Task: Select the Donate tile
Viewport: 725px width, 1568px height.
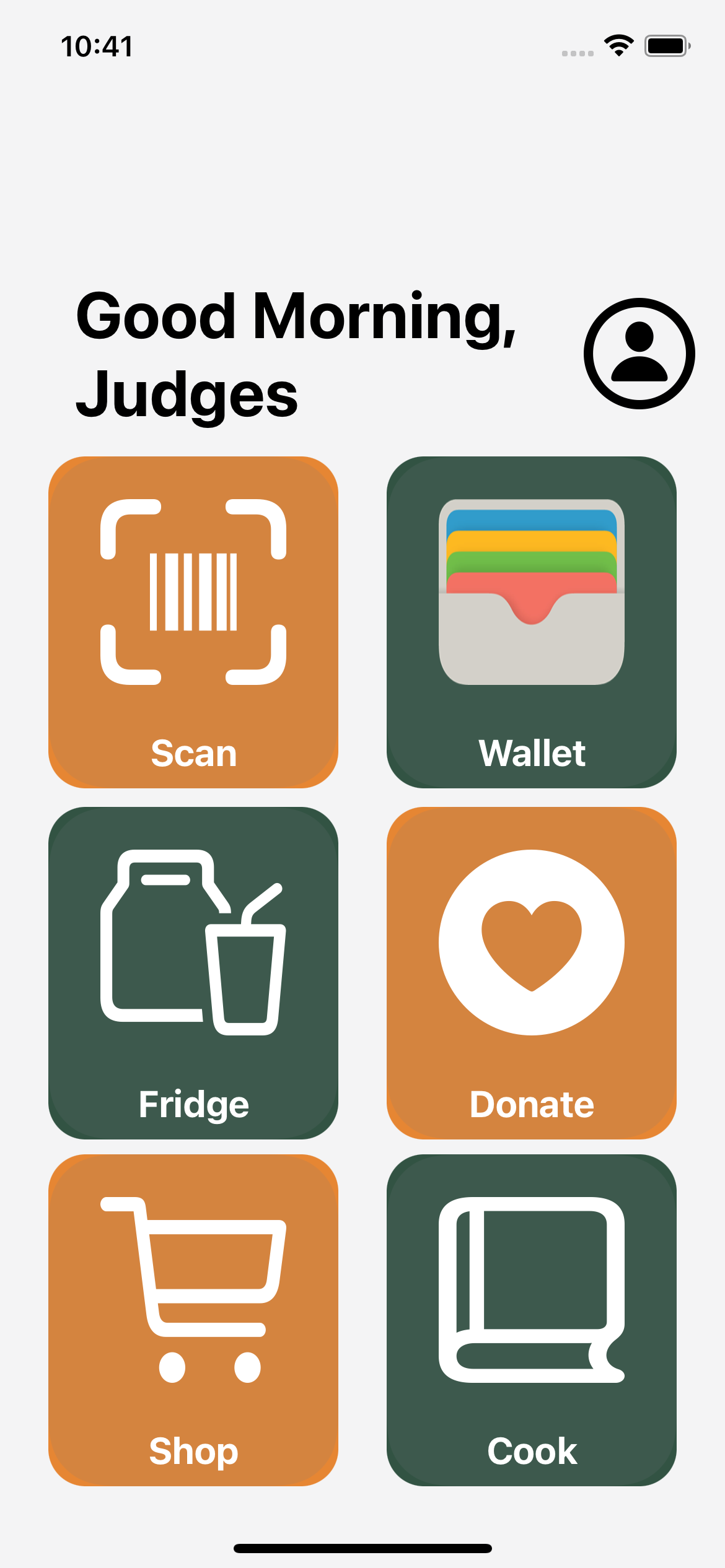Action: [532, 972]
